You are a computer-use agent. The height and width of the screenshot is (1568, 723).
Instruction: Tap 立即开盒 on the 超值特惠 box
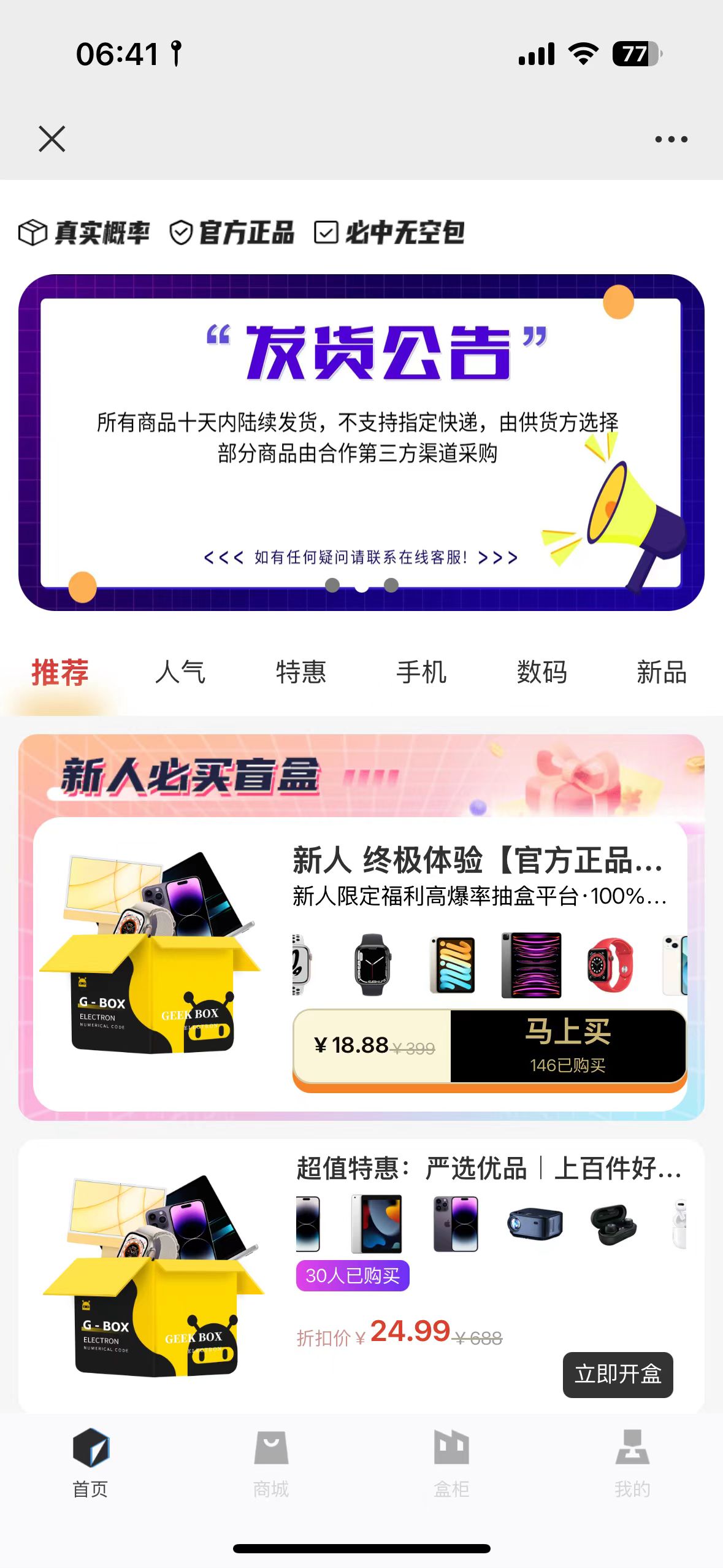click(x=617, y=1374)
